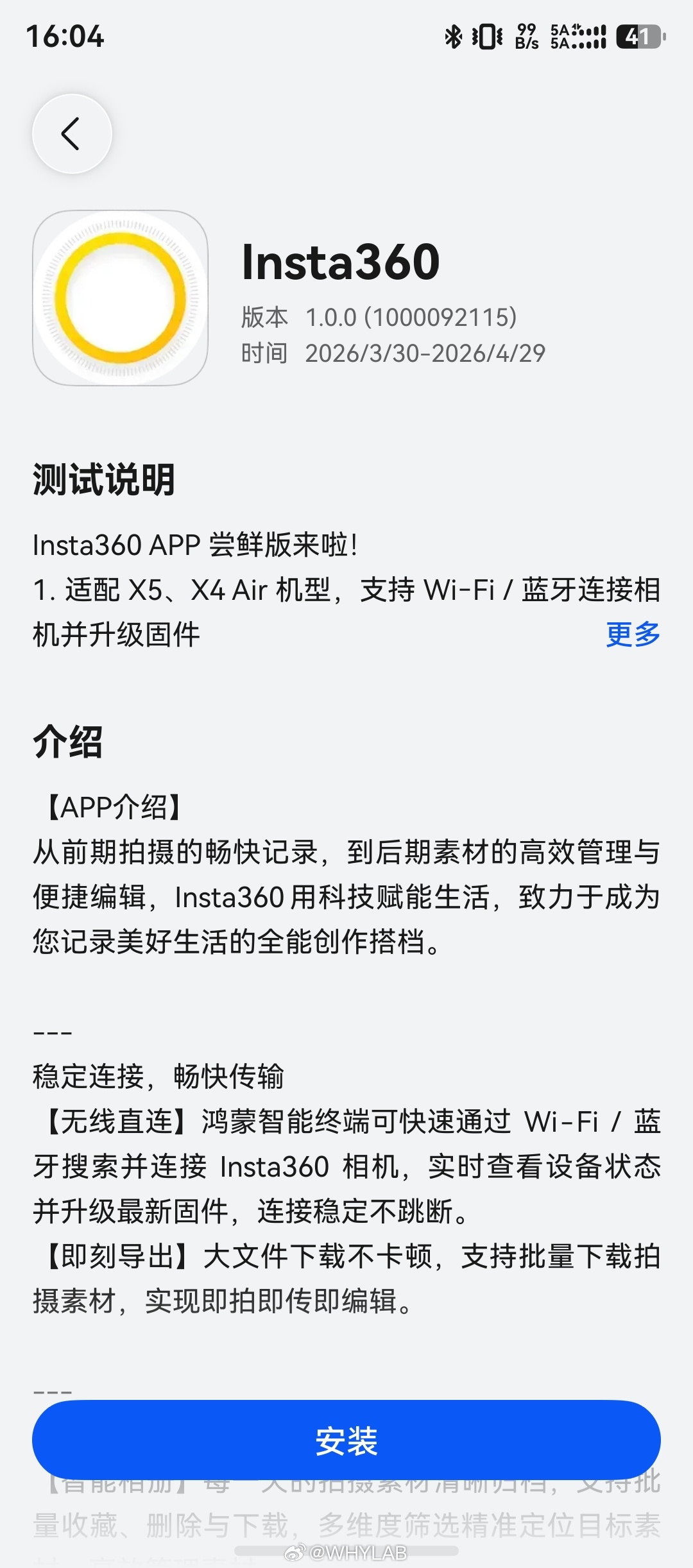
Task: Tap the back arrow at top left
Action: coord(72,134)
